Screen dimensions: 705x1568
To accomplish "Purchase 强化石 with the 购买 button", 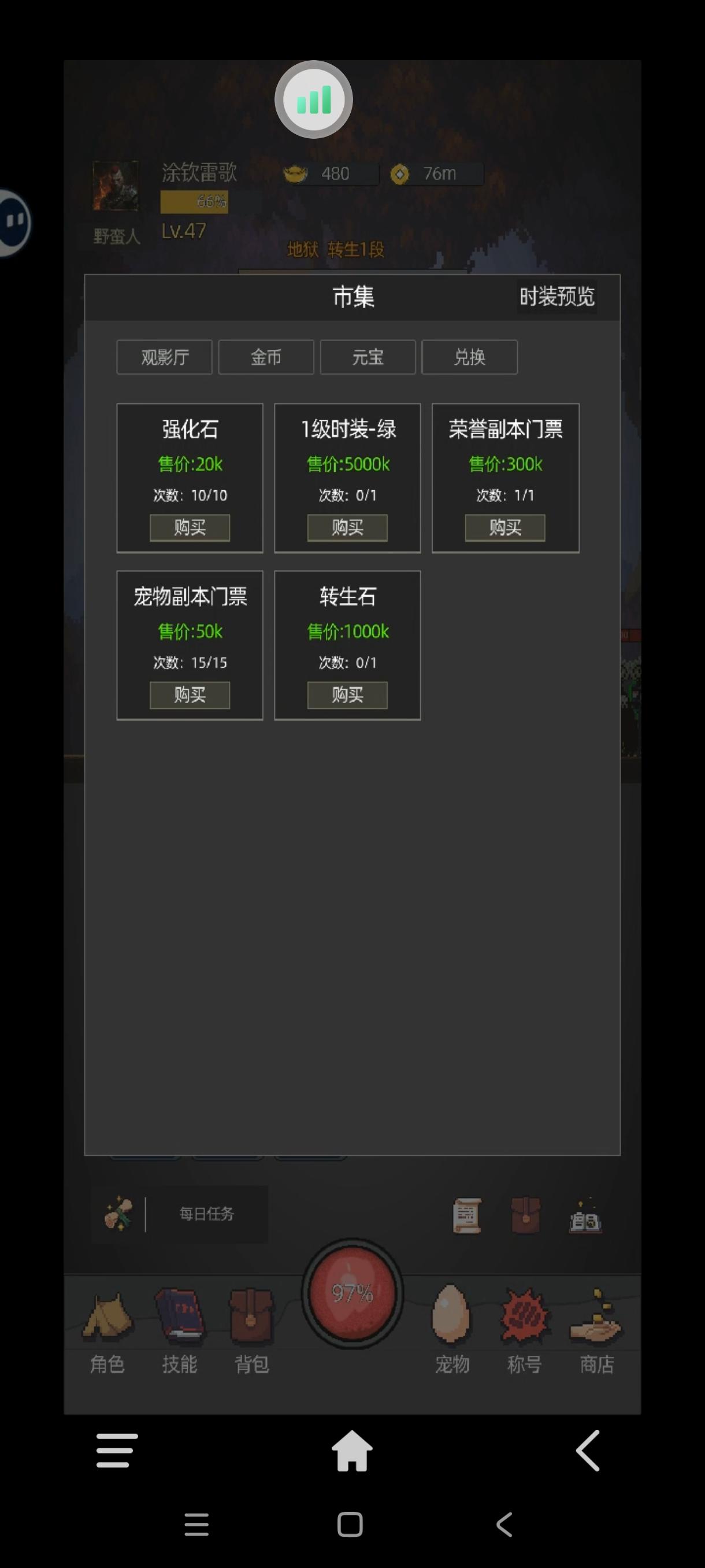I will tap(189, 528).
